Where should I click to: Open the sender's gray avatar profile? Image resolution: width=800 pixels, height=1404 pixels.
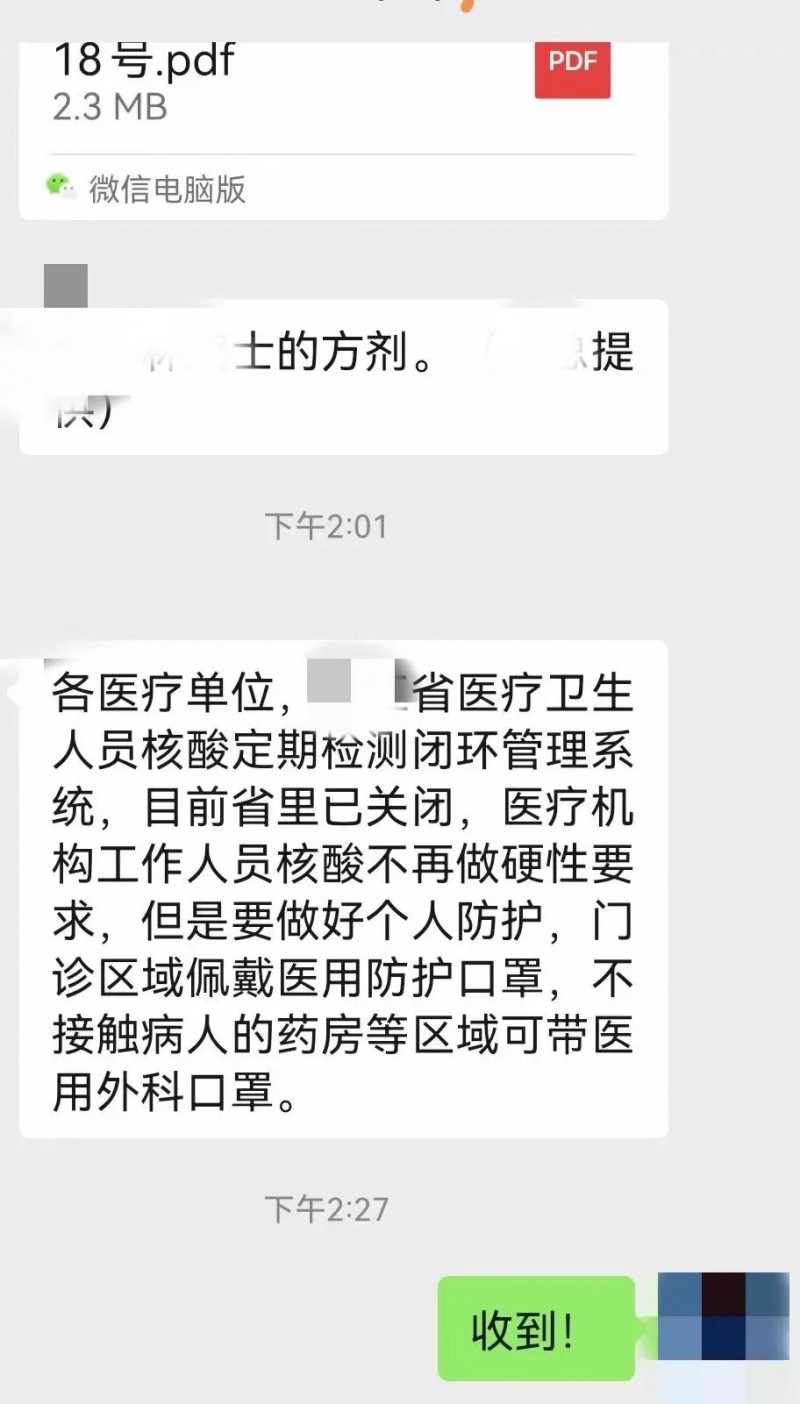[66, 284]
